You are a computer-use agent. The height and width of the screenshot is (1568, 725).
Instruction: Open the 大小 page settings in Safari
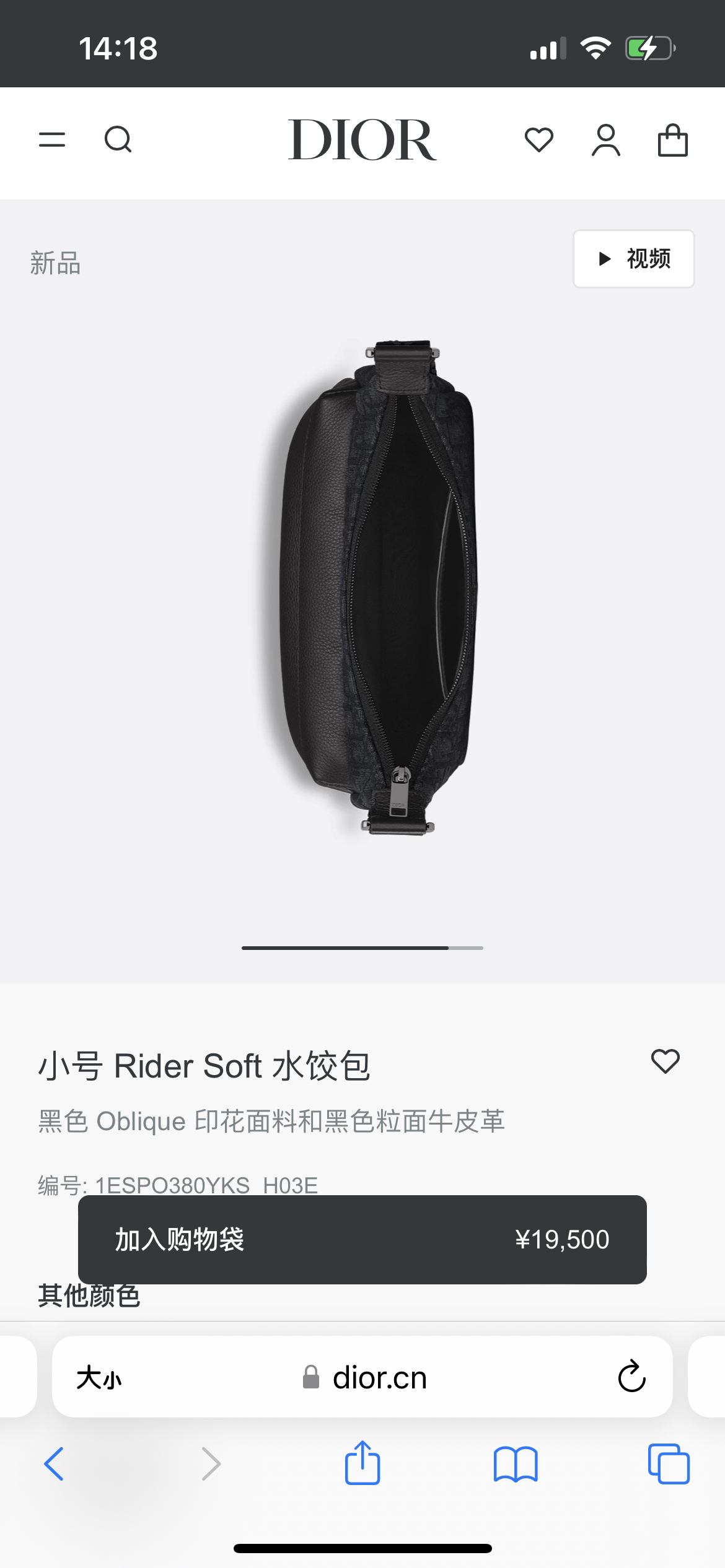tap(99, 1379)
